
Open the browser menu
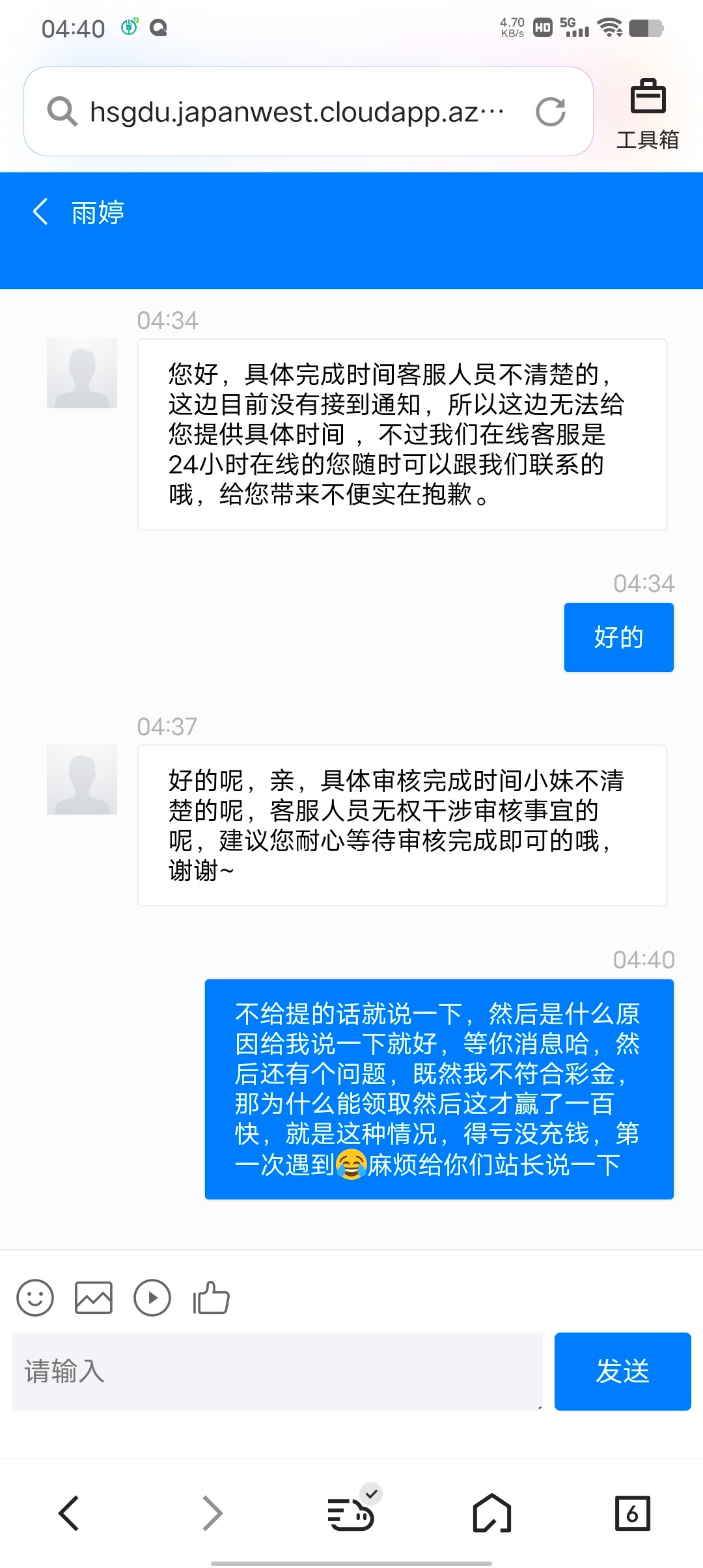(351, 1513)
